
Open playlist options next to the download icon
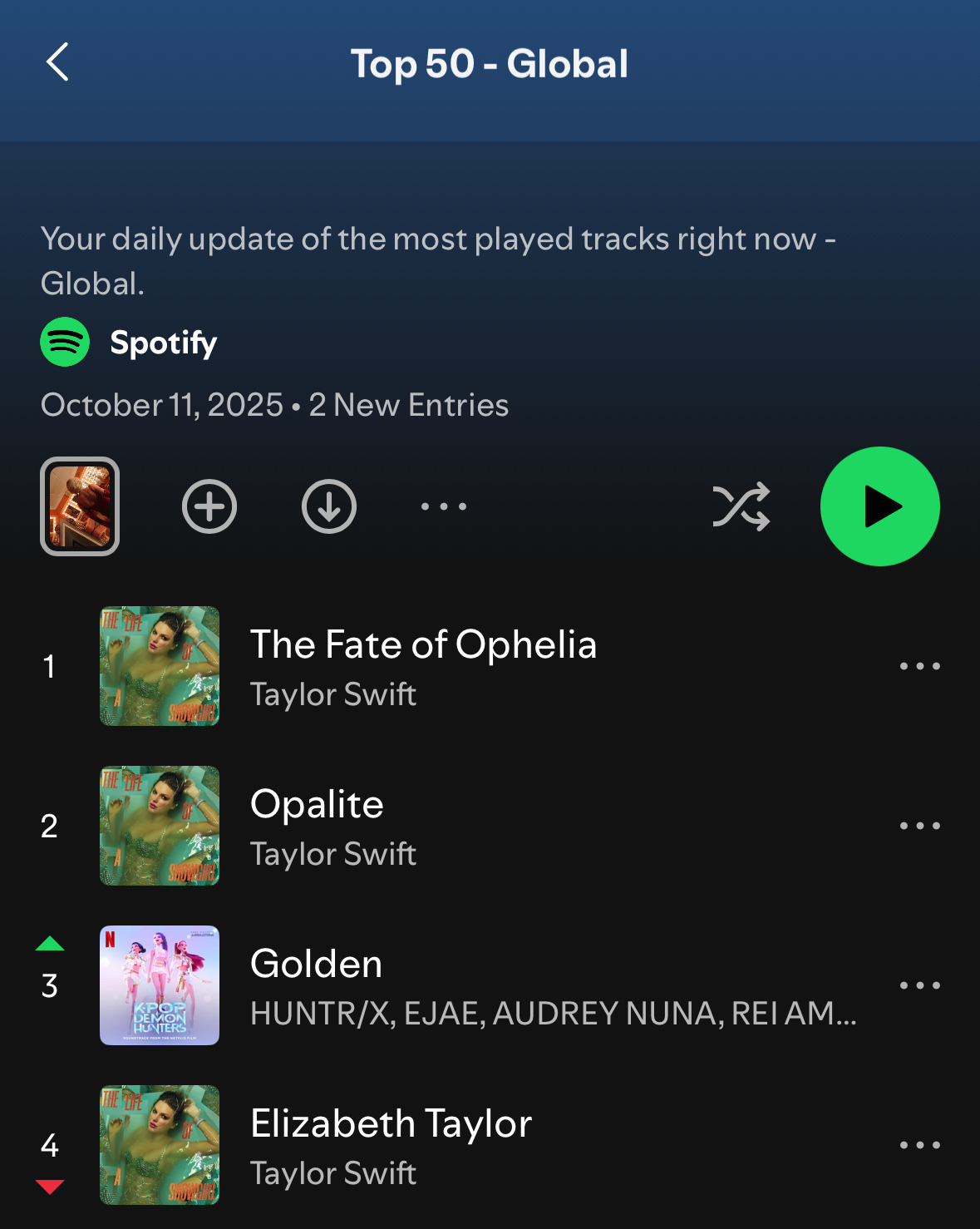[444, 506]
